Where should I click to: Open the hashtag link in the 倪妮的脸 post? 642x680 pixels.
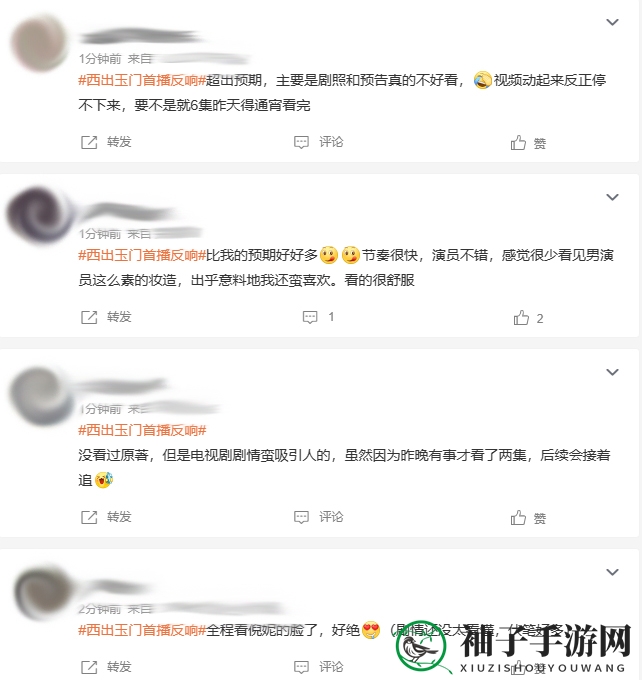click(x=141, y=629)
